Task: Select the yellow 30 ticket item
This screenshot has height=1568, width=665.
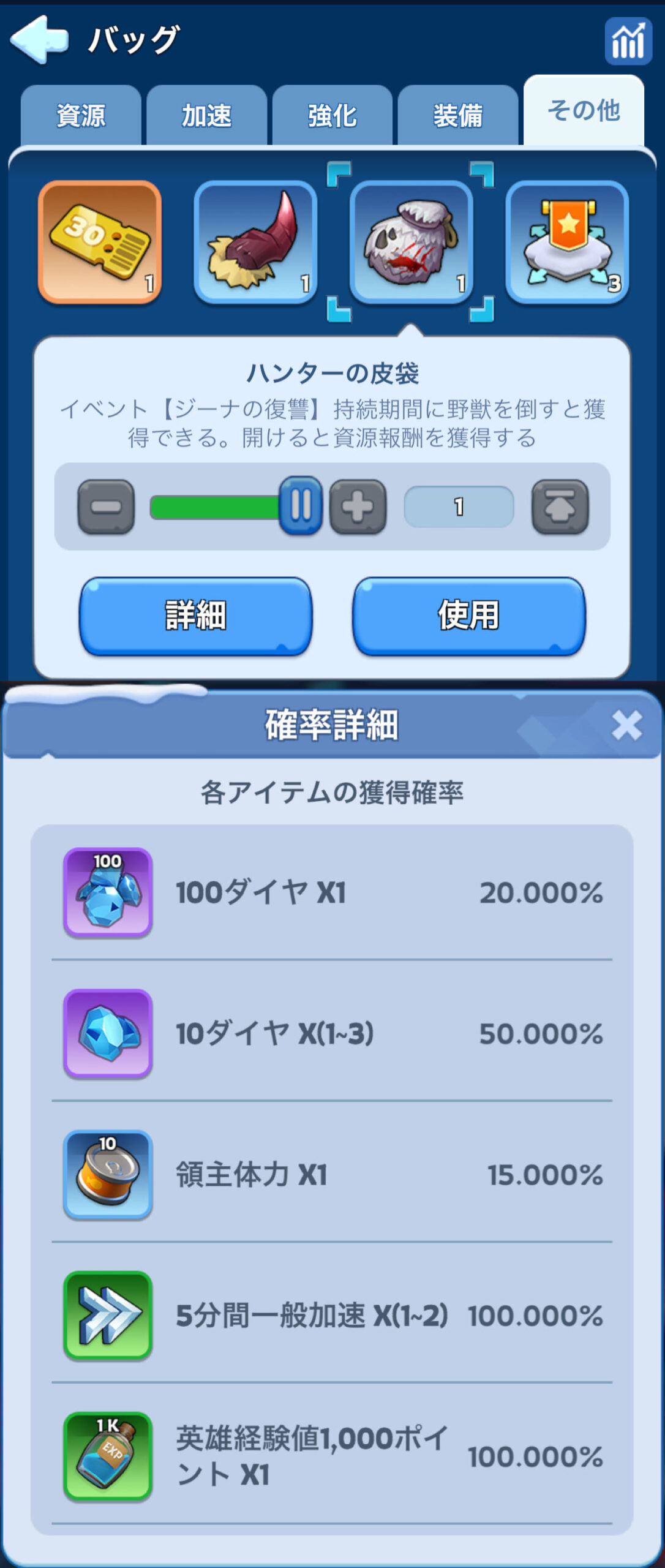Action: coord(100,242)
